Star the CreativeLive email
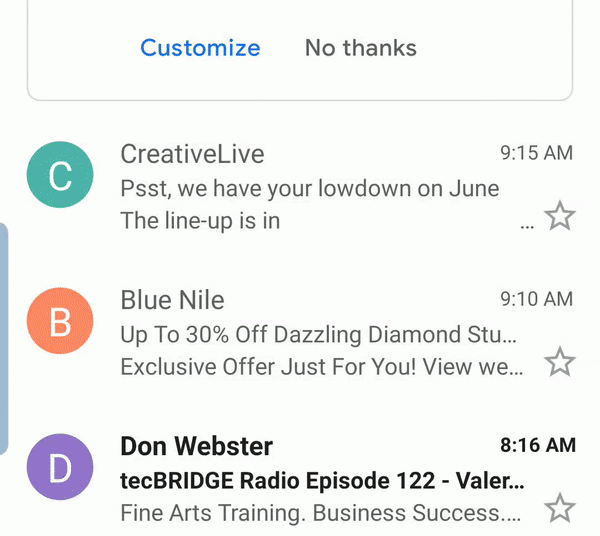Viewport: 600px width, 536px height. tap(560, 216)
